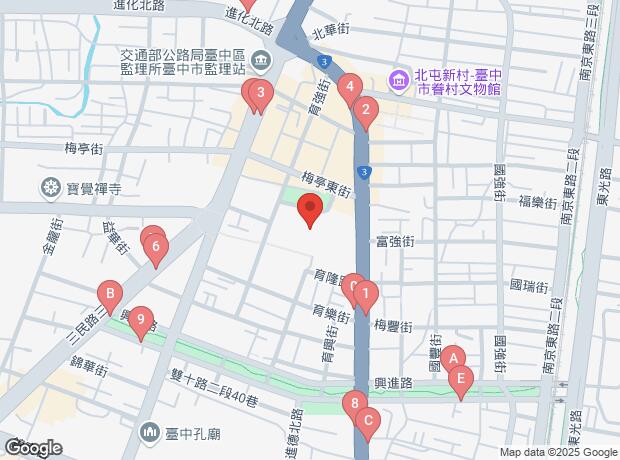
Task: Open map marker number 2
Action: 366,111
